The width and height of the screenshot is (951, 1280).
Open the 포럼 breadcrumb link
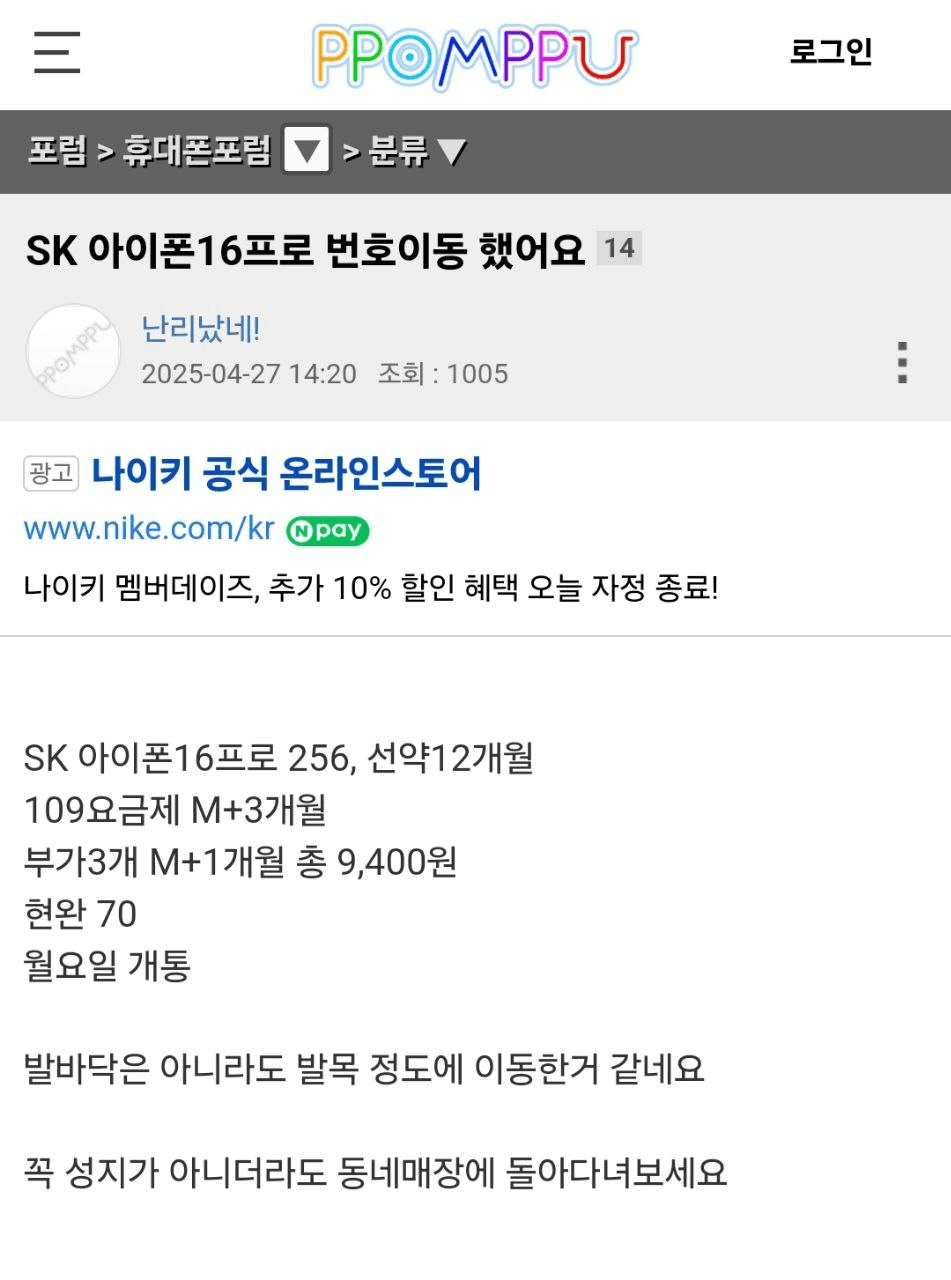pos(57,152)
